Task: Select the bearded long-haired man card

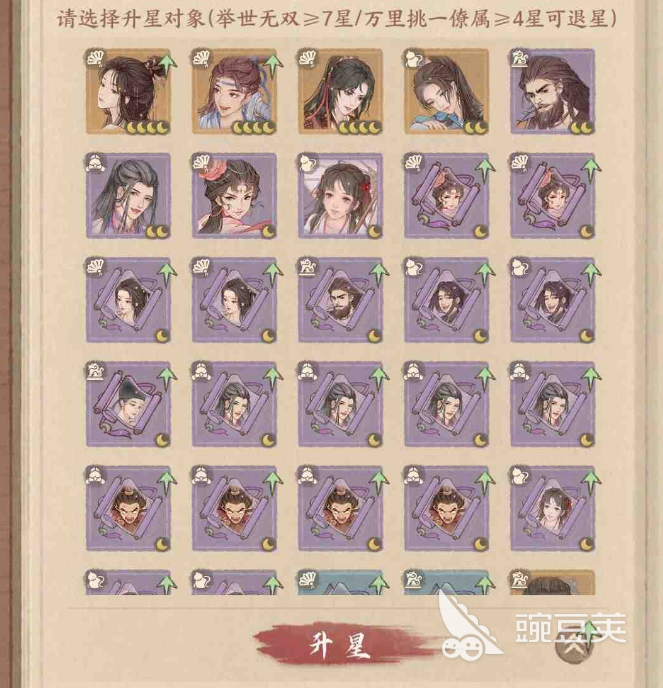Action: tap(552, 91)
